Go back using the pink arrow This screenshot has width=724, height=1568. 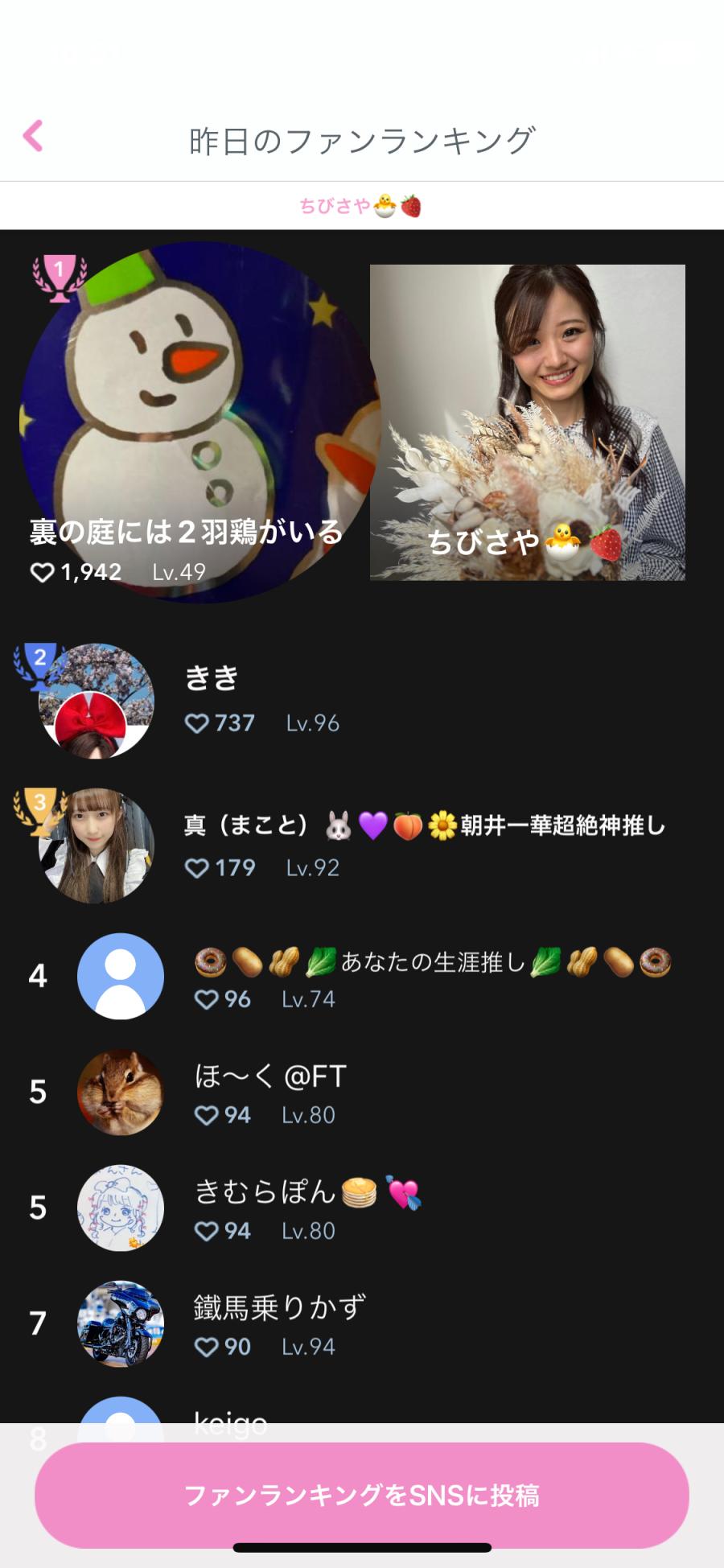[x=34, y=136]
